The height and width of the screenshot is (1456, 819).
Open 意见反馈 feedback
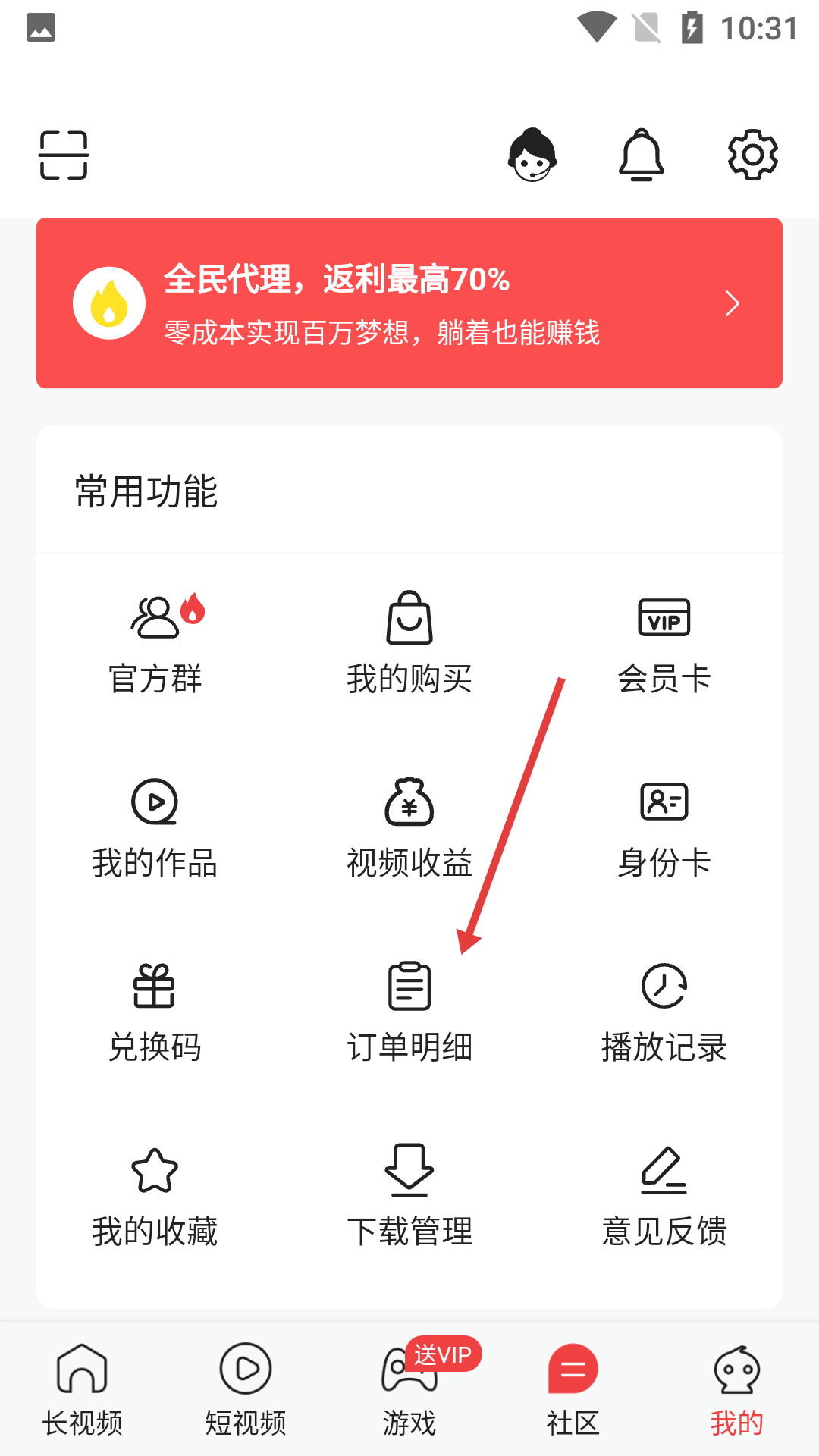click(x=664, y=1191)
